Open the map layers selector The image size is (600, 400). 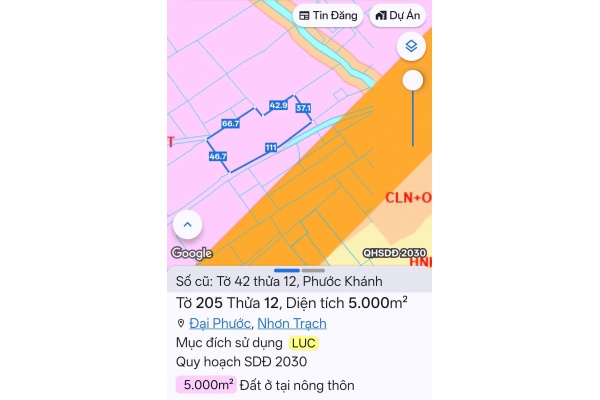(x=411, y=46)
